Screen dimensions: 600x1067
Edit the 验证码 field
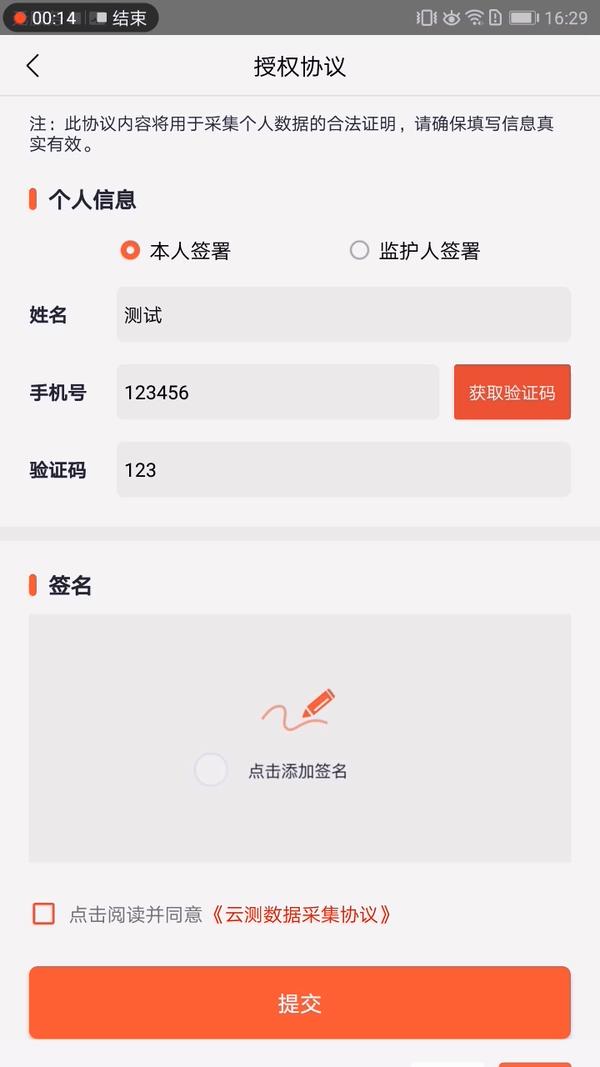coord(343,469)
